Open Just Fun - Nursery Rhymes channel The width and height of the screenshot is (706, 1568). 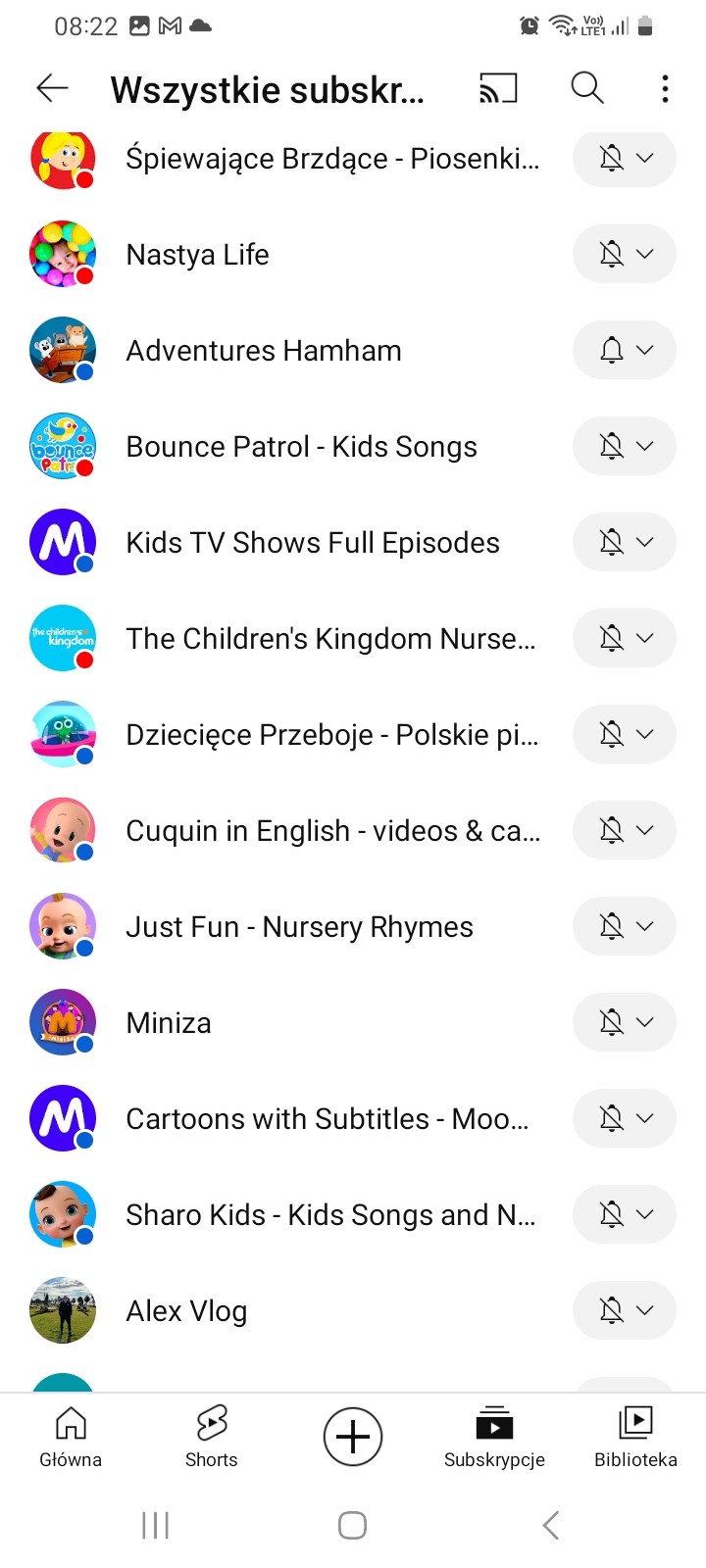(299, 927)
